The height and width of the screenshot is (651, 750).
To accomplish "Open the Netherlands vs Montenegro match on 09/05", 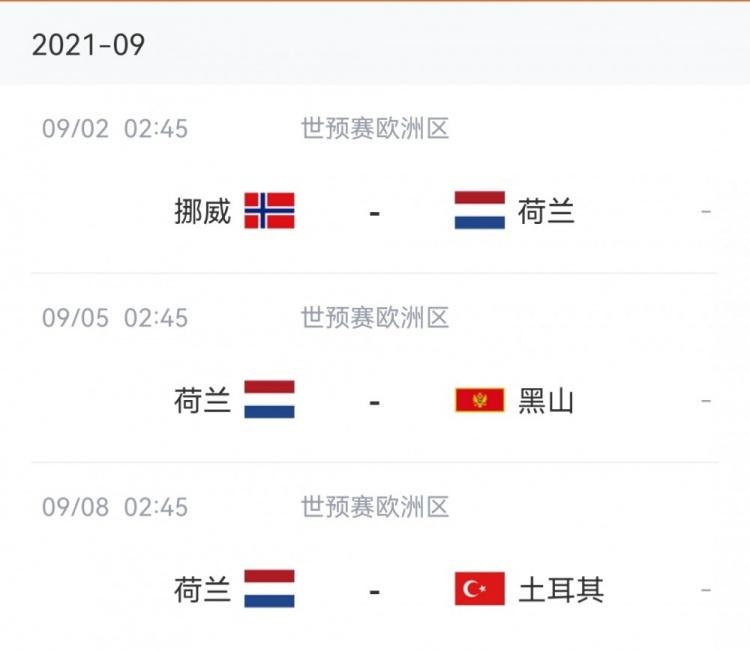I will (x=374, y=401).
